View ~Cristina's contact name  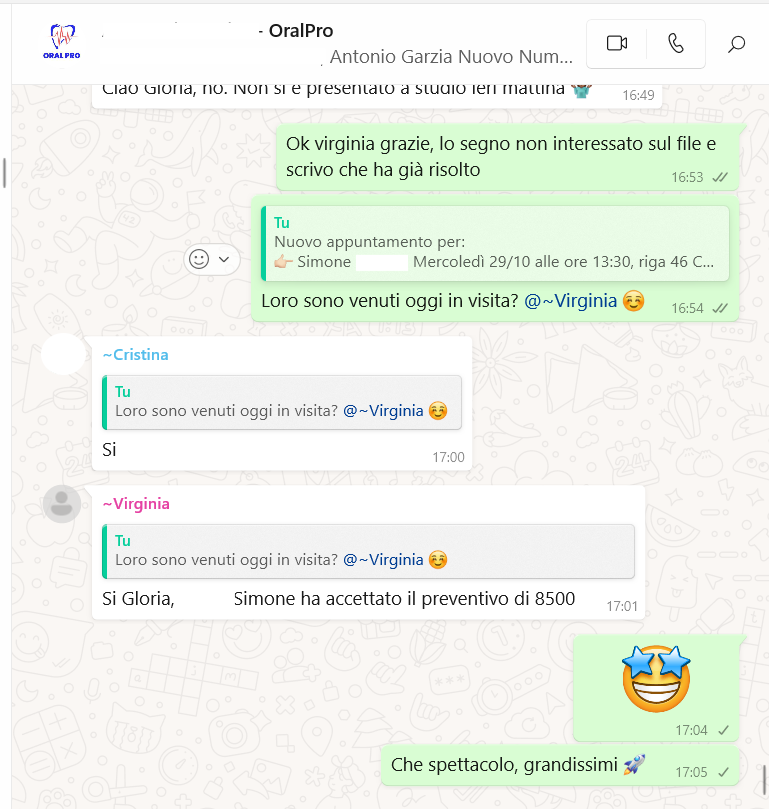(135, 355)
